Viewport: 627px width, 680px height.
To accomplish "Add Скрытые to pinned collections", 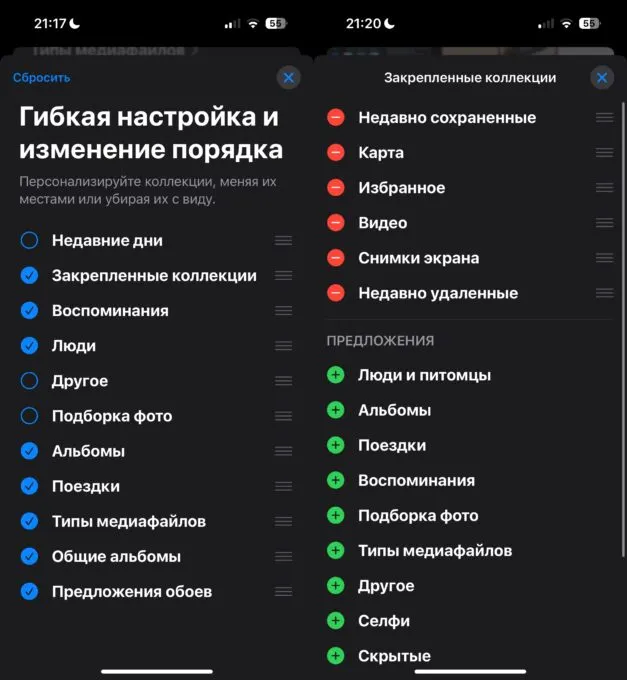I will [336, 656].
